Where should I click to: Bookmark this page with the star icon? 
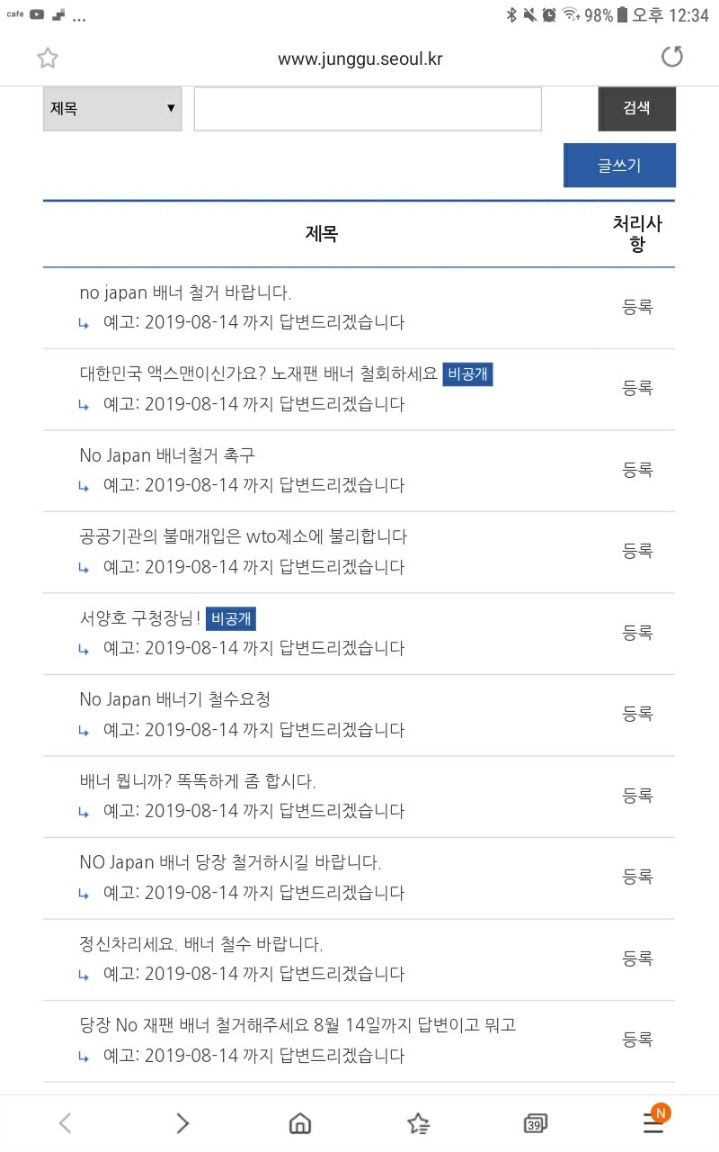pos(48,58)
